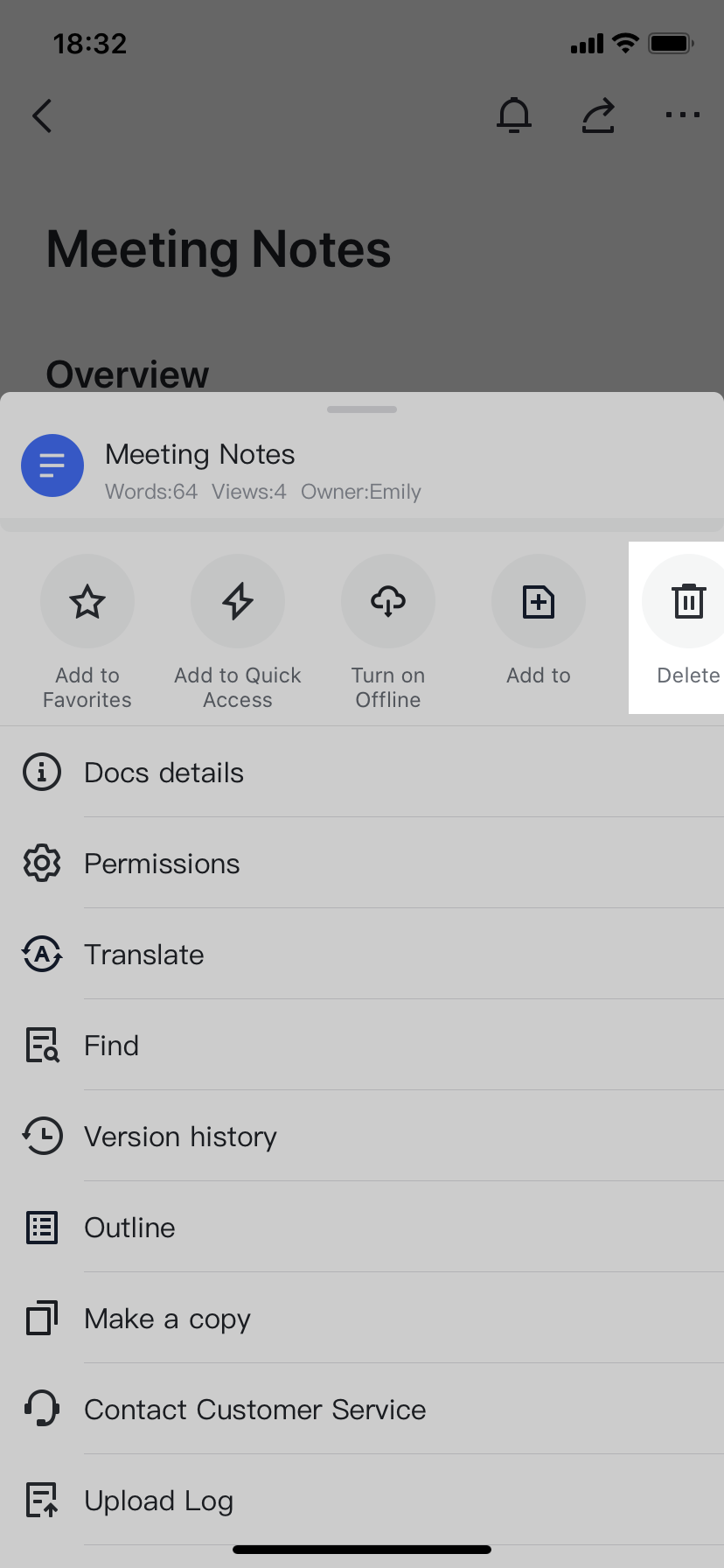Collapse the bottom sheet via drag handle
Image resolution: width=724 pixels, height=1568 pixels.
pyautogui.click(x=362, y=409)
